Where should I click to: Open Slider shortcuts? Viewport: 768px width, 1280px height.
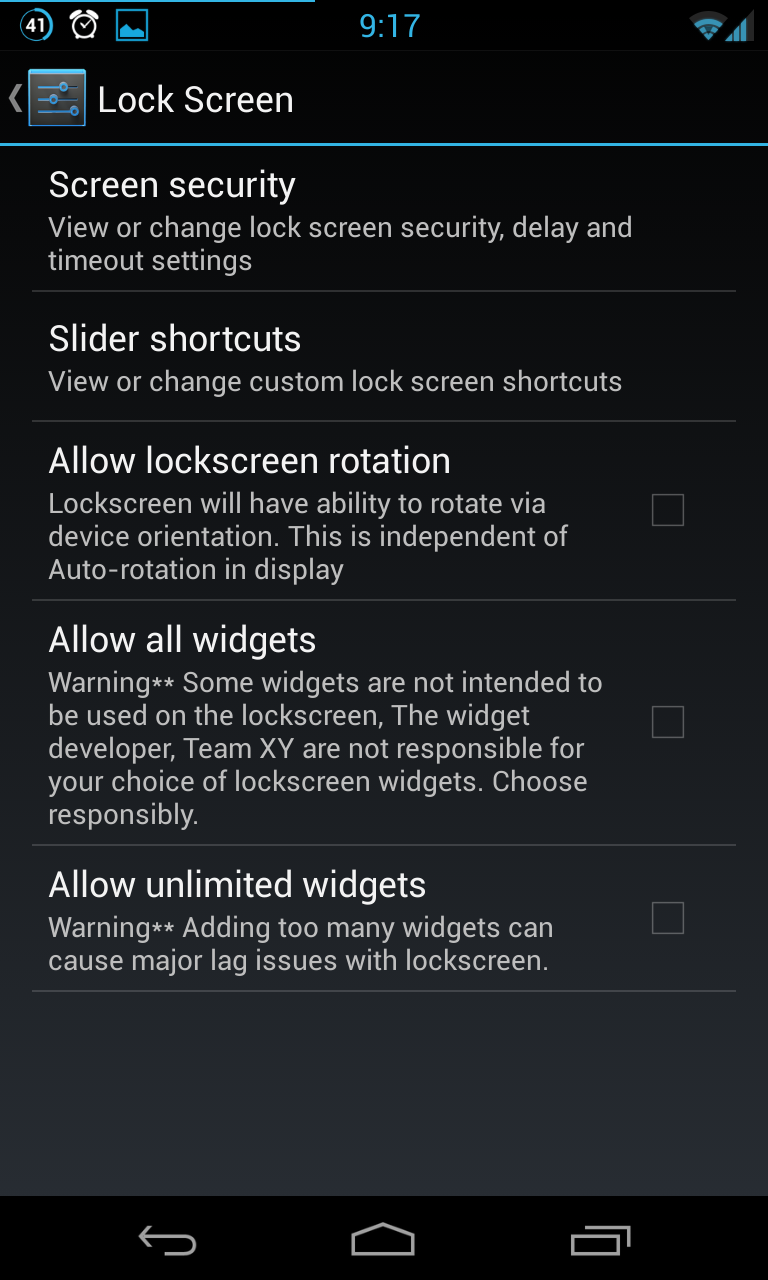coord(384,357)
